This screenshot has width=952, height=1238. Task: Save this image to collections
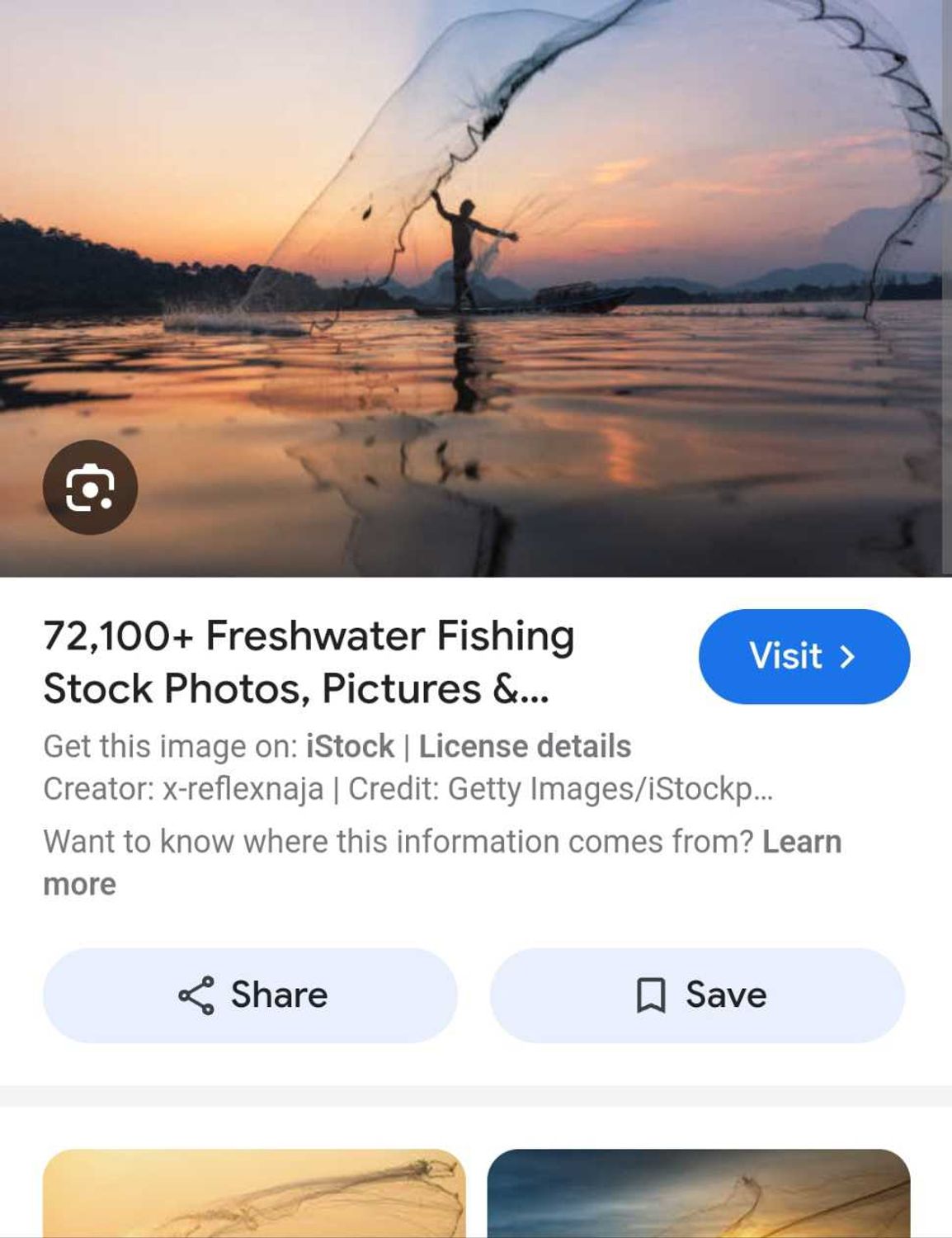(697, 995)
